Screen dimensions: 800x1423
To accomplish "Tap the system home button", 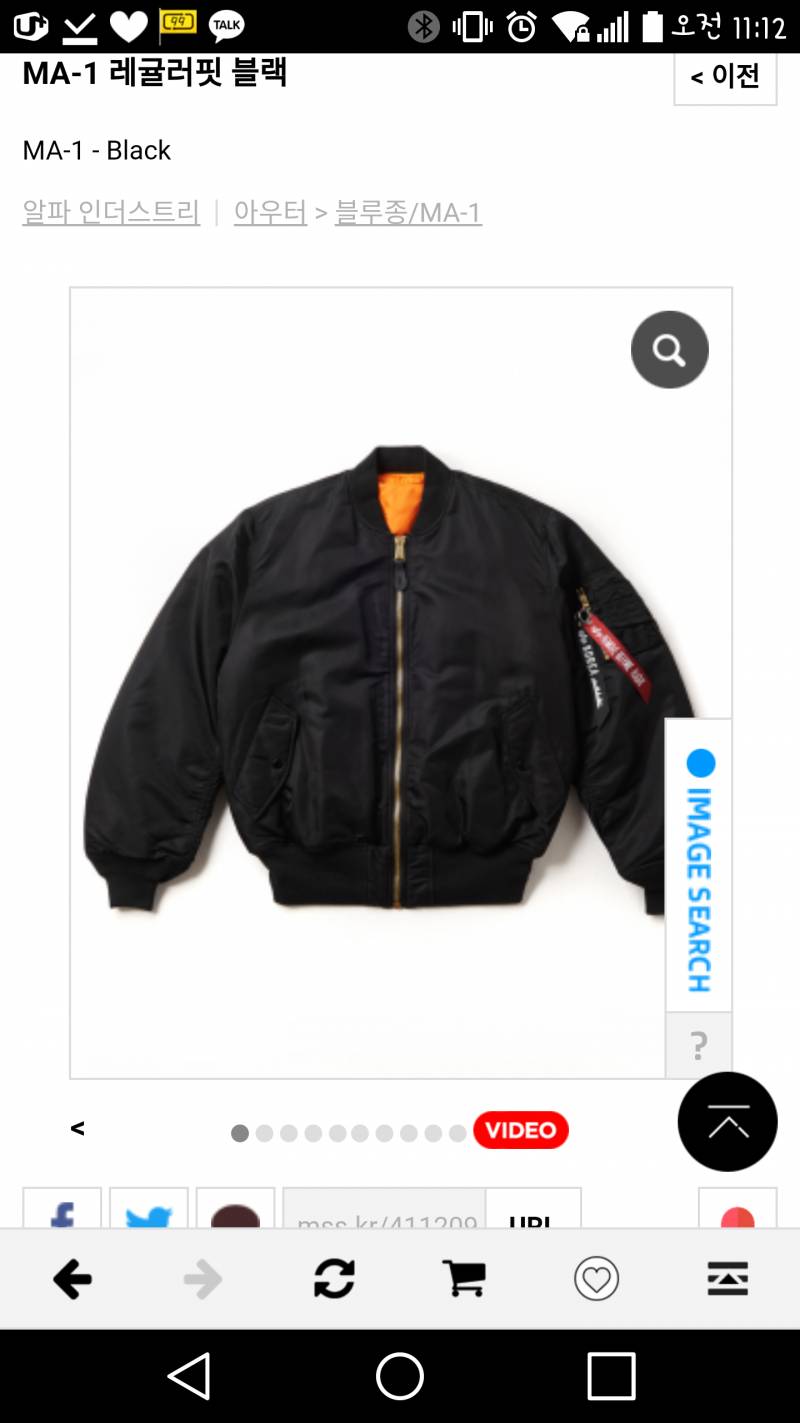I will click(400, 1376).
